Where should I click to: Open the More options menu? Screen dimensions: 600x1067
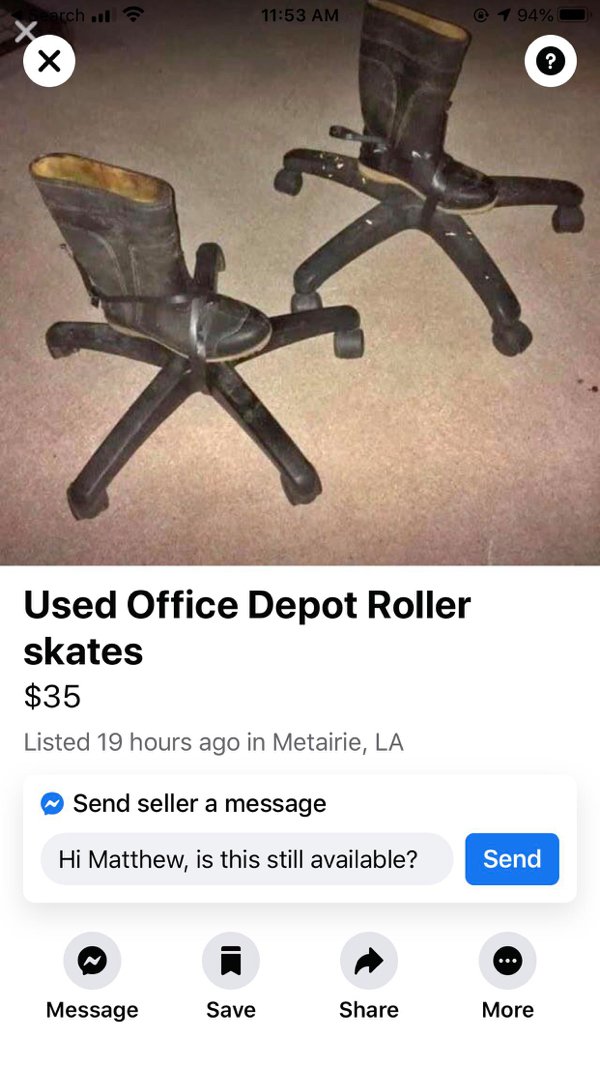(x=507, y=961)
